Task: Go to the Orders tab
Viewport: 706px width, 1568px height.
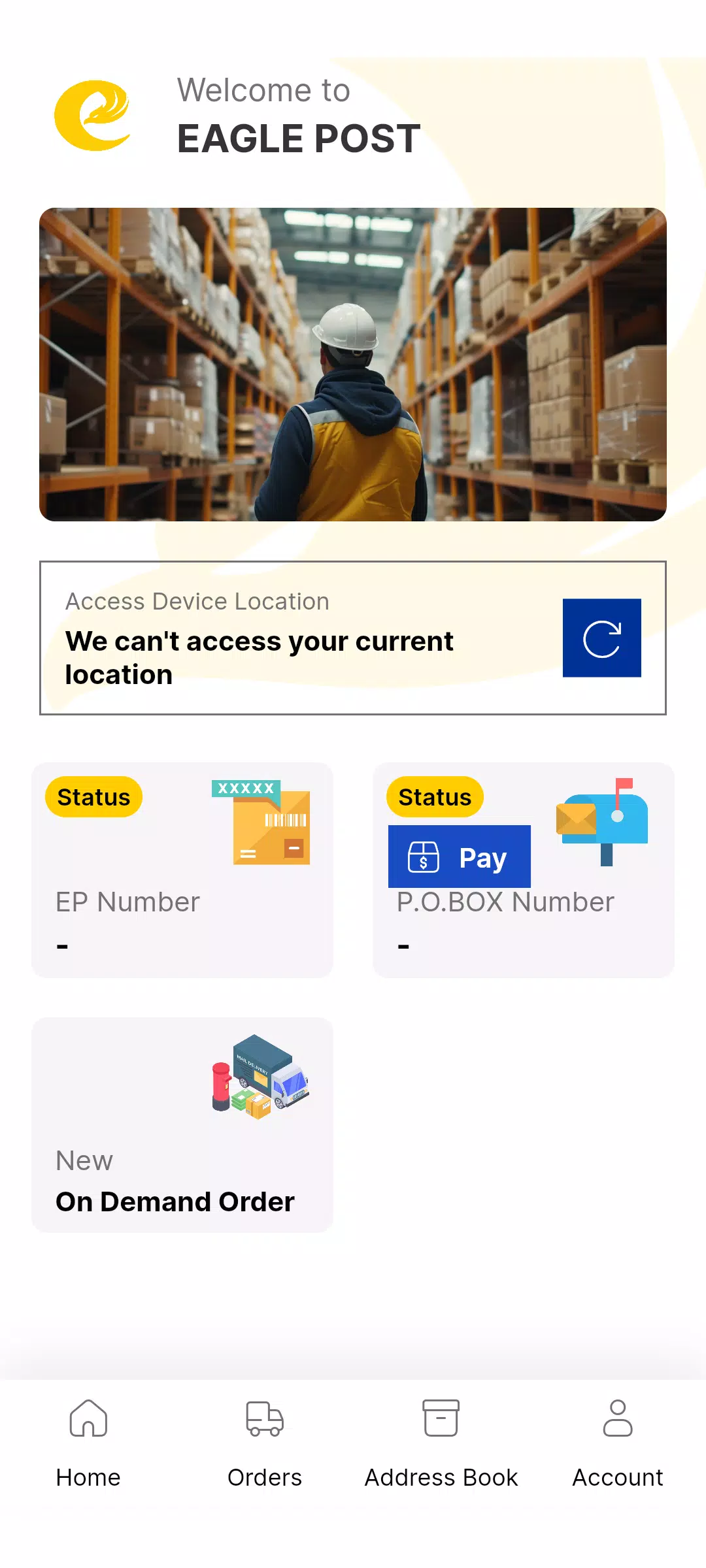Action: click(265, 1443)
